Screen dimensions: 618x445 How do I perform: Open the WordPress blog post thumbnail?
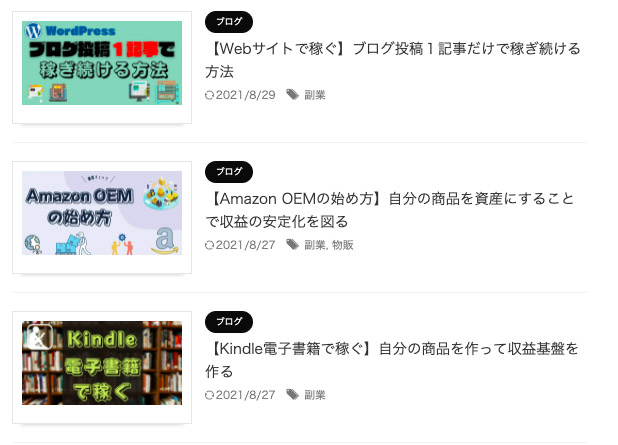pos(102,63)
